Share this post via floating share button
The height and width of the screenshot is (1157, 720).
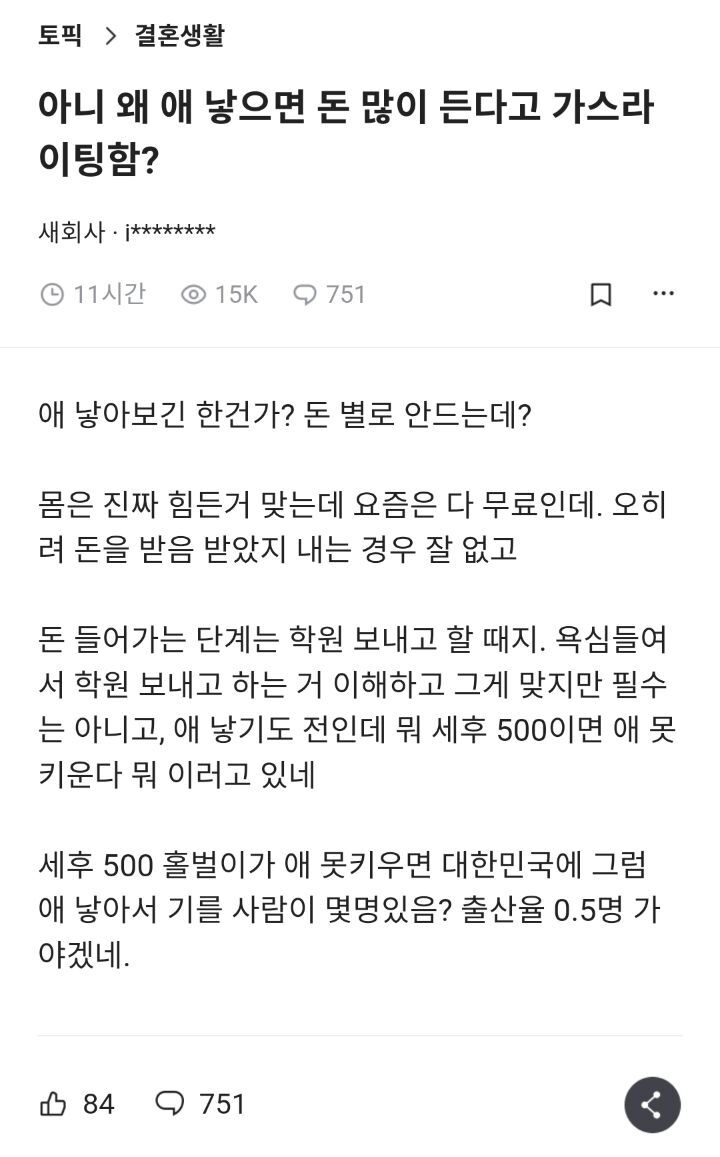[x=652, y=1105]
